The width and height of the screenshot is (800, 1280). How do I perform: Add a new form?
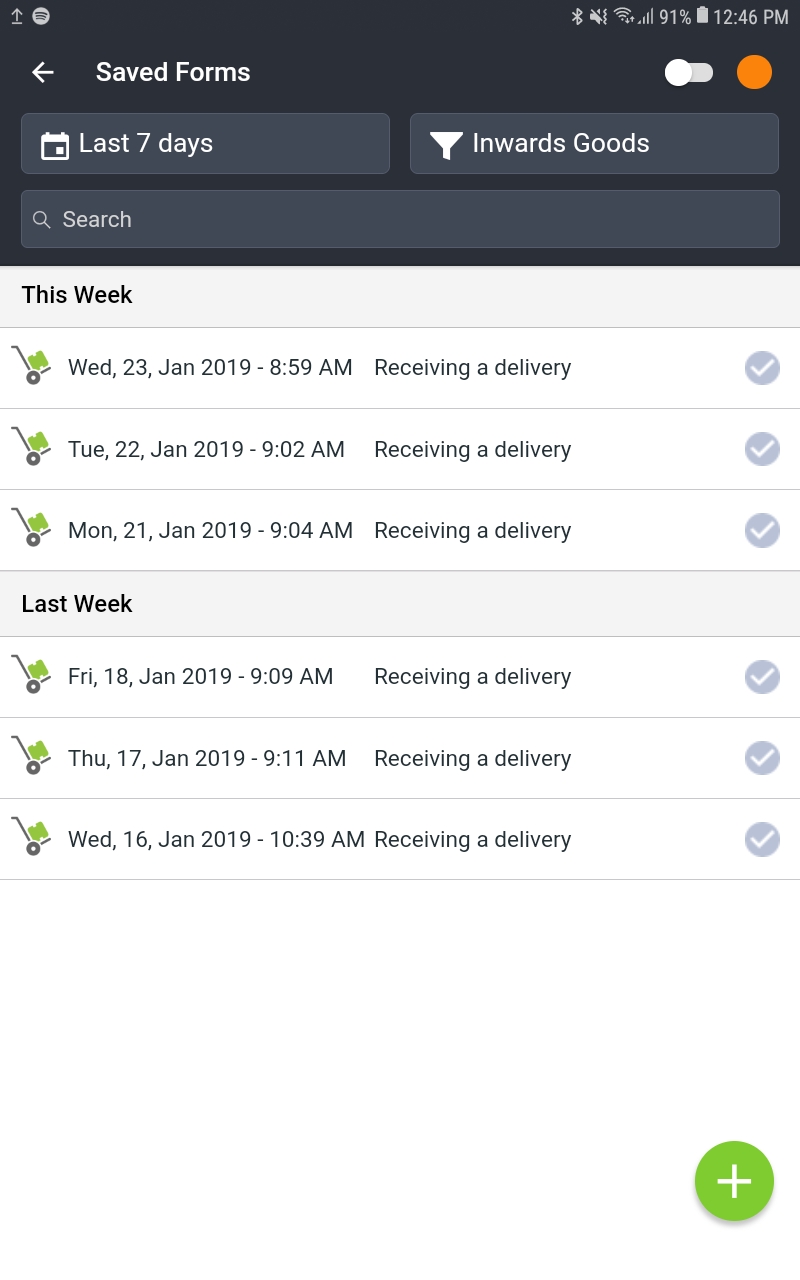click(x=734, y=1181)
